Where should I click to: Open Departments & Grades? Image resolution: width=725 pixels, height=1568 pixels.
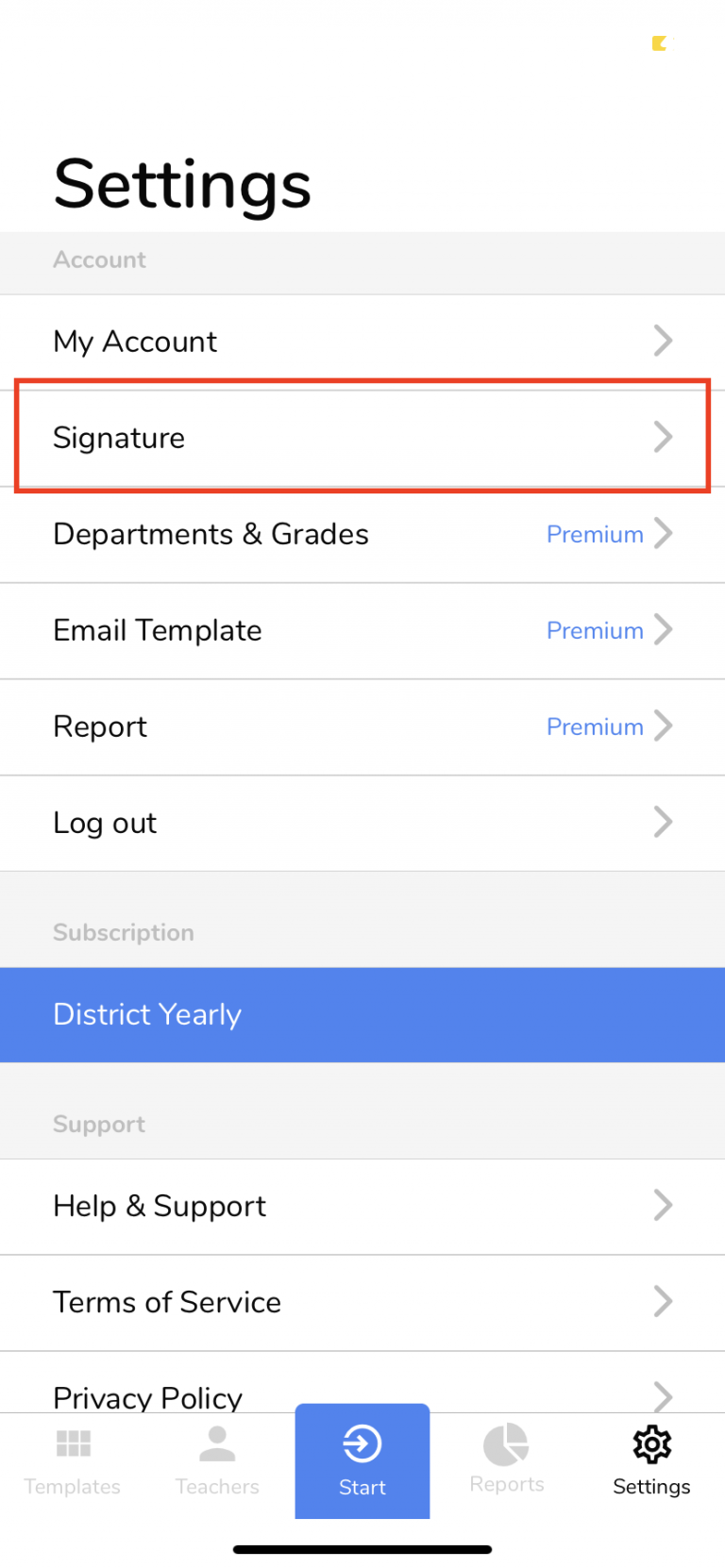tap(362, 534)
